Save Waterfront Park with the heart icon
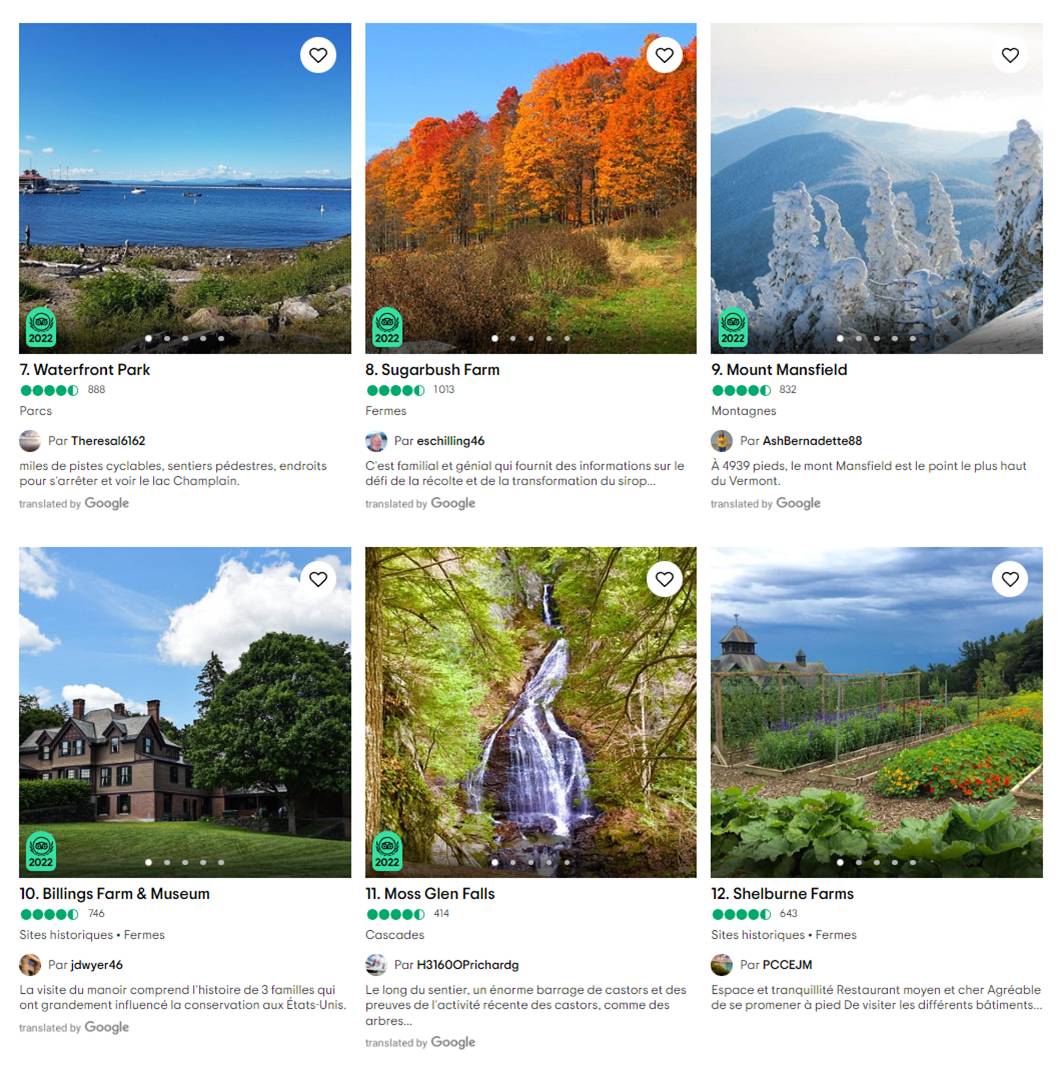The height and width of the screenshot is (1065, 1063). (318, 55)
